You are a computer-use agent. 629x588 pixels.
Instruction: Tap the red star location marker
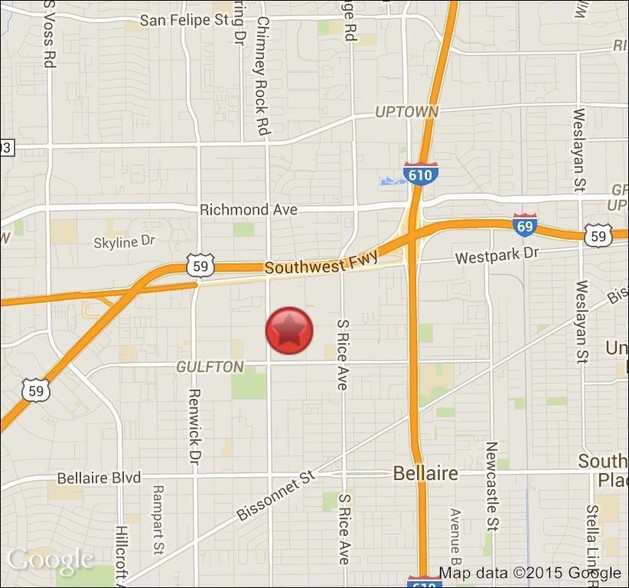[289, 332]
